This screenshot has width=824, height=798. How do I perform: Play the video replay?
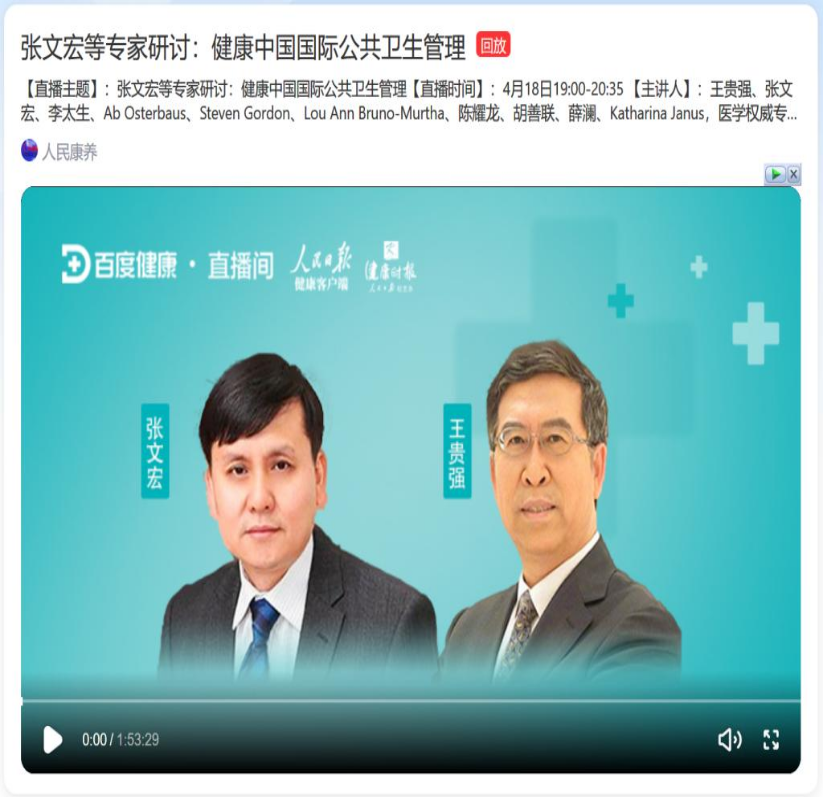pyautogui.click(x=52, y=740)
